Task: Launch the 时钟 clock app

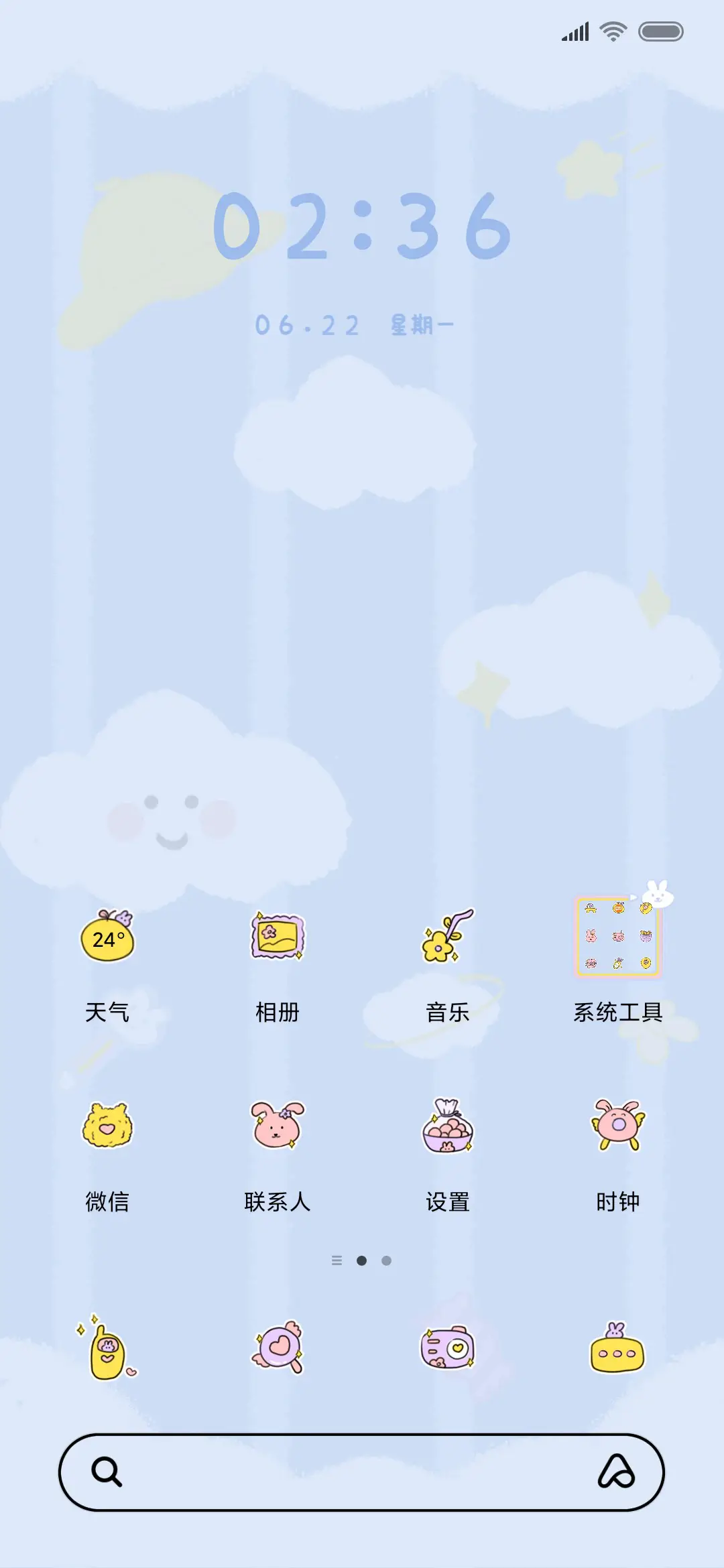Action: click(x=617, y=1126)
